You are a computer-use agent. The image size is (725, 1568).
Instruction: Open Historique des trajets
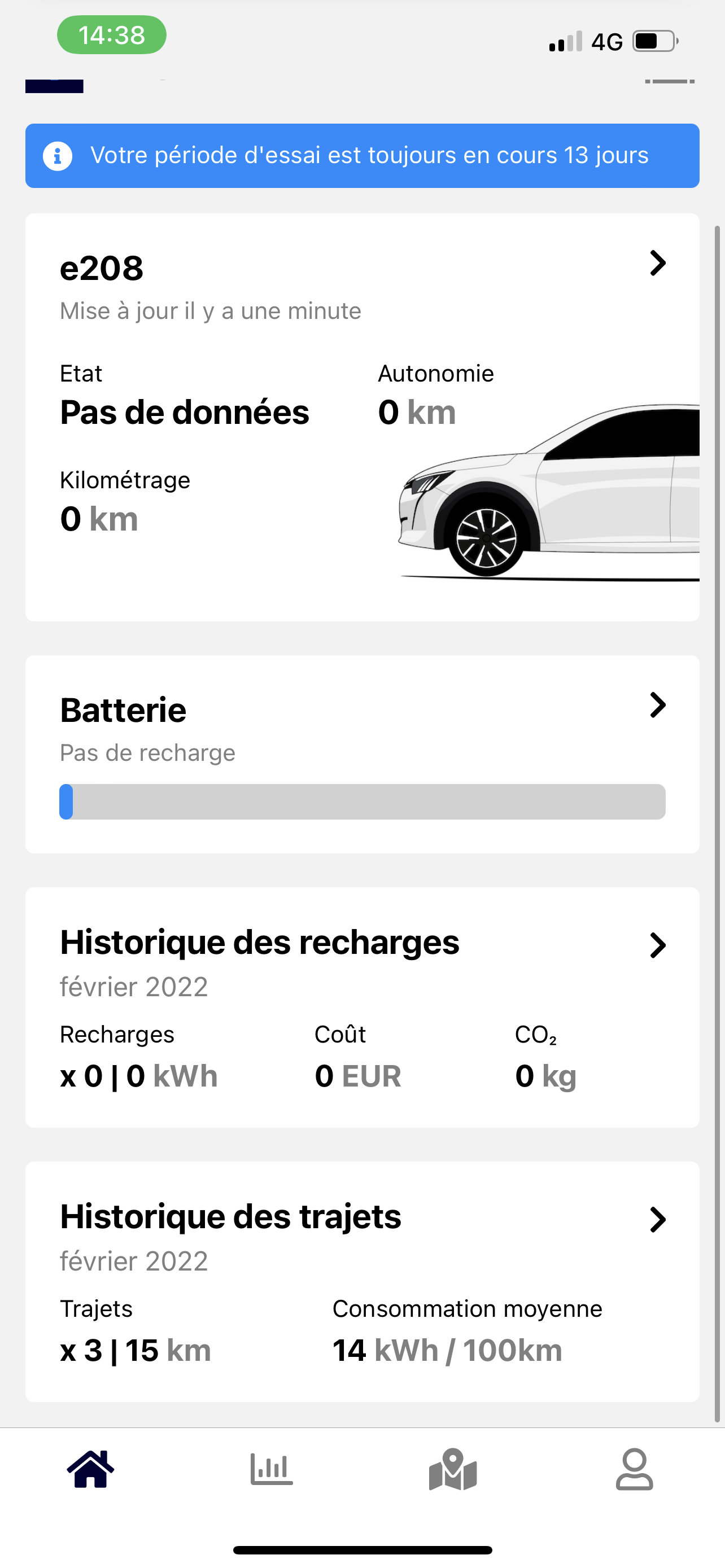click(x=657, y=1220)
